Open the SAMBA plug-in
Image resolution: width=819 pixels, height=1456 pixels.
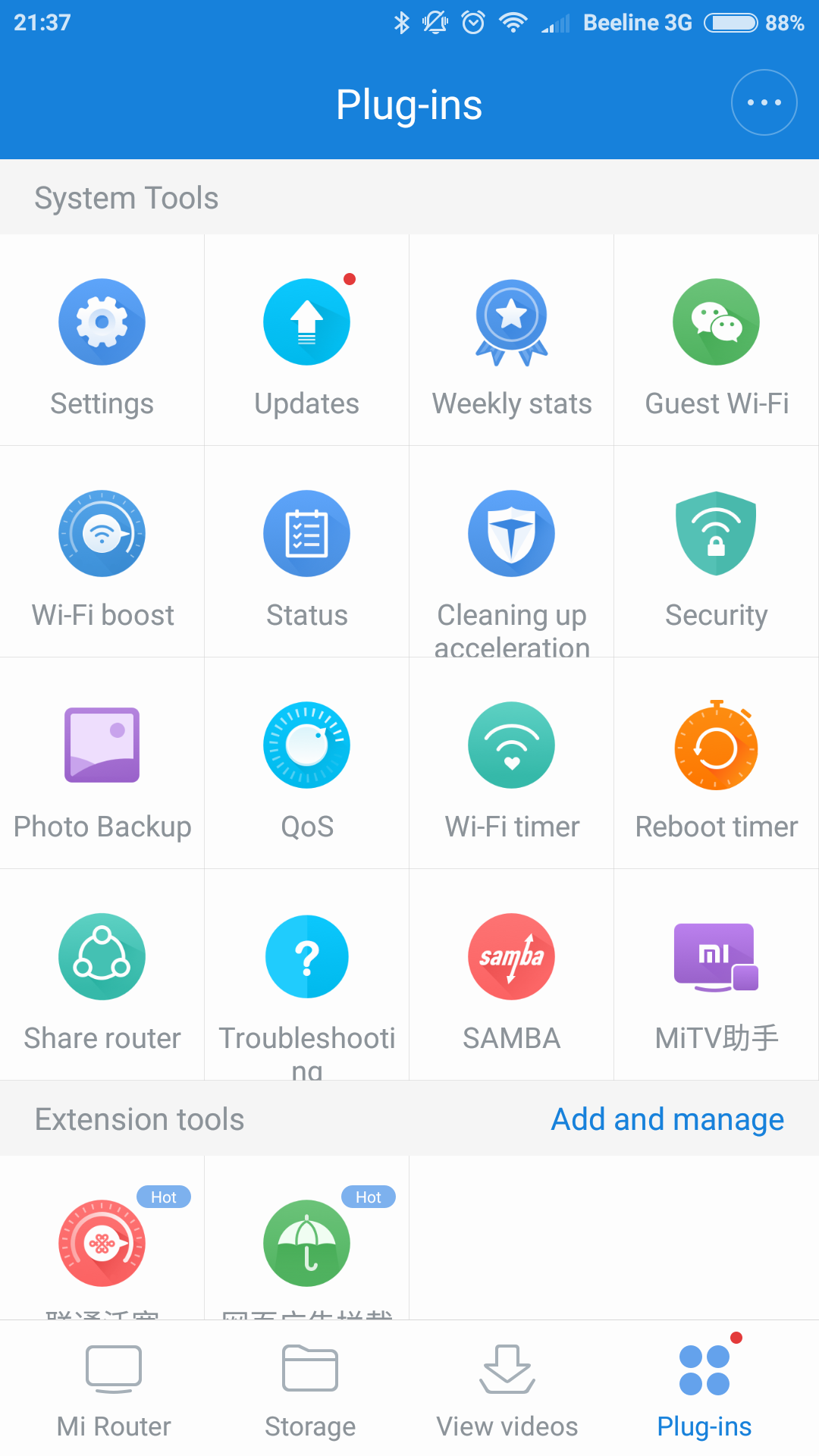click(x=512, y=976)
